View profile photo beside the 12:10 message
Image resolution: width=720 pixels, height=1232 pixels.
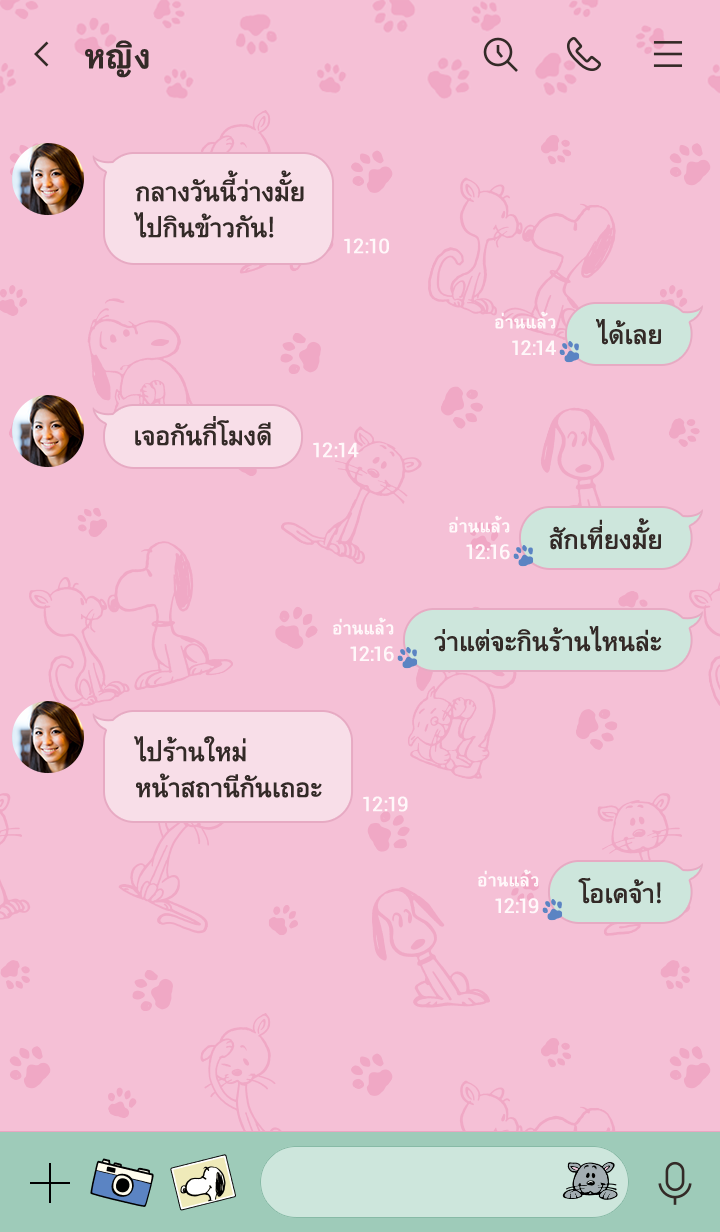tap(48, 179)
